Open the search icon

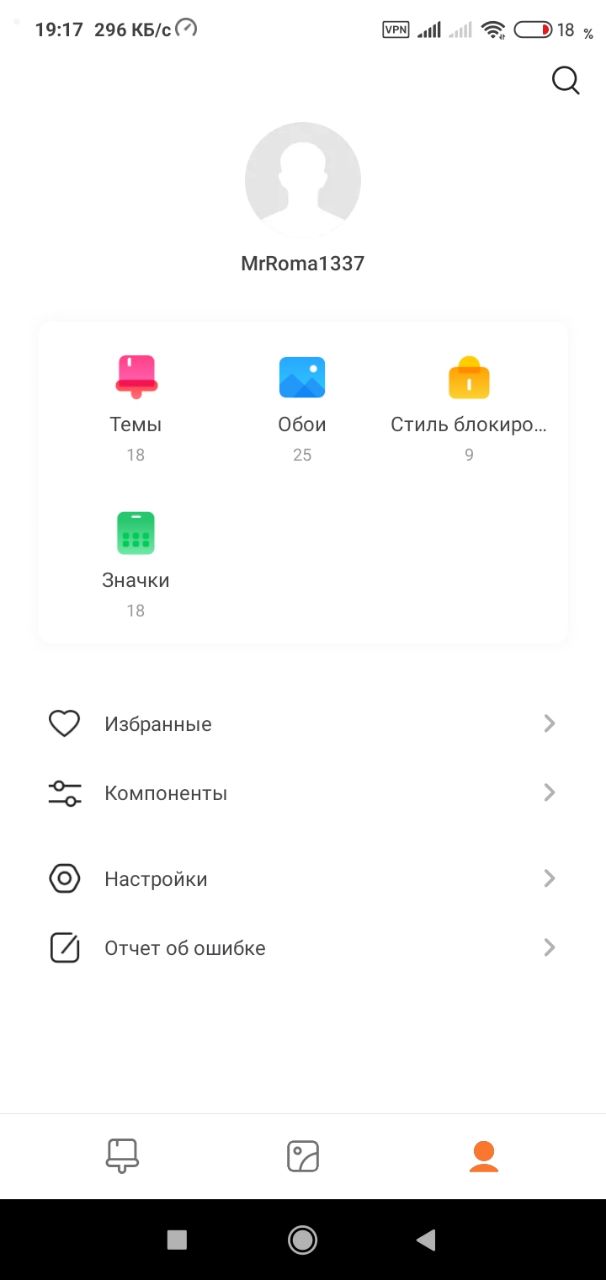[x=566, y=81]
